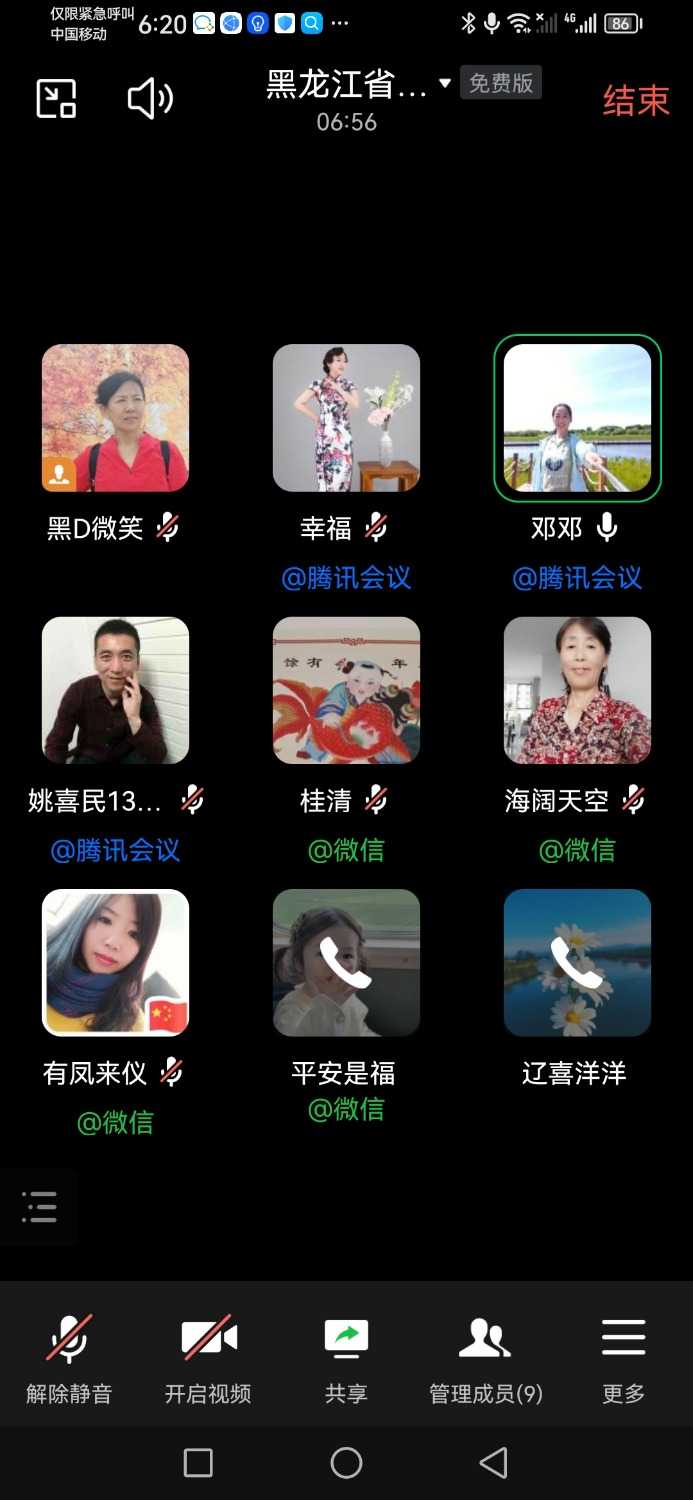Select phone participant 平安是福
693x1500 pixels.
tap(346, 962)
